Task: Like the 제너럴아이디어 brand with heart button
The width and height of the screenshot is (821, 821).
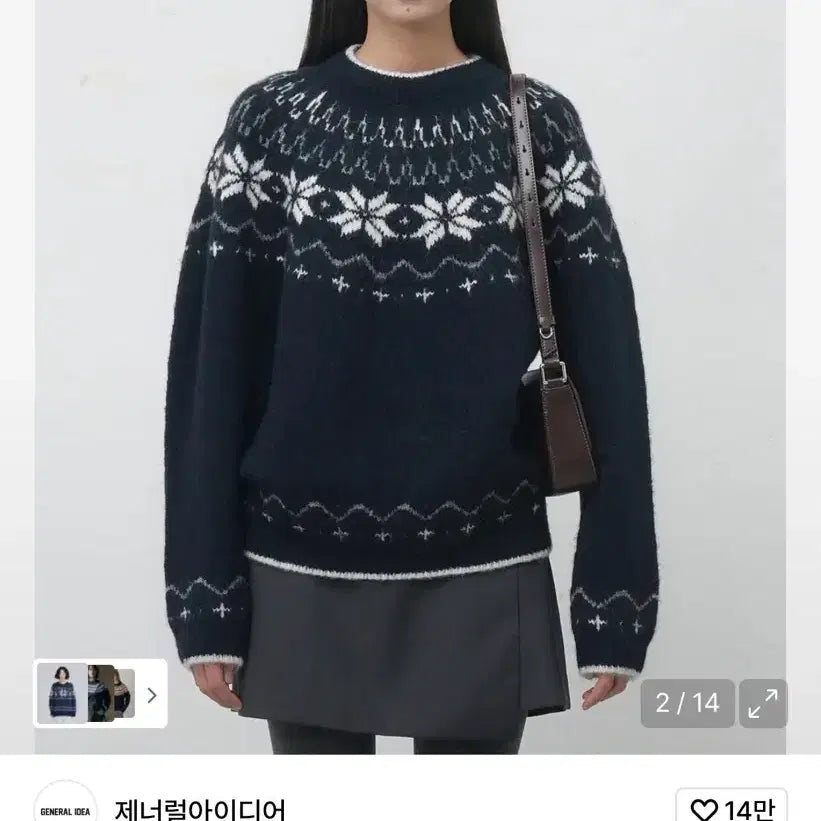Action: 731,809
